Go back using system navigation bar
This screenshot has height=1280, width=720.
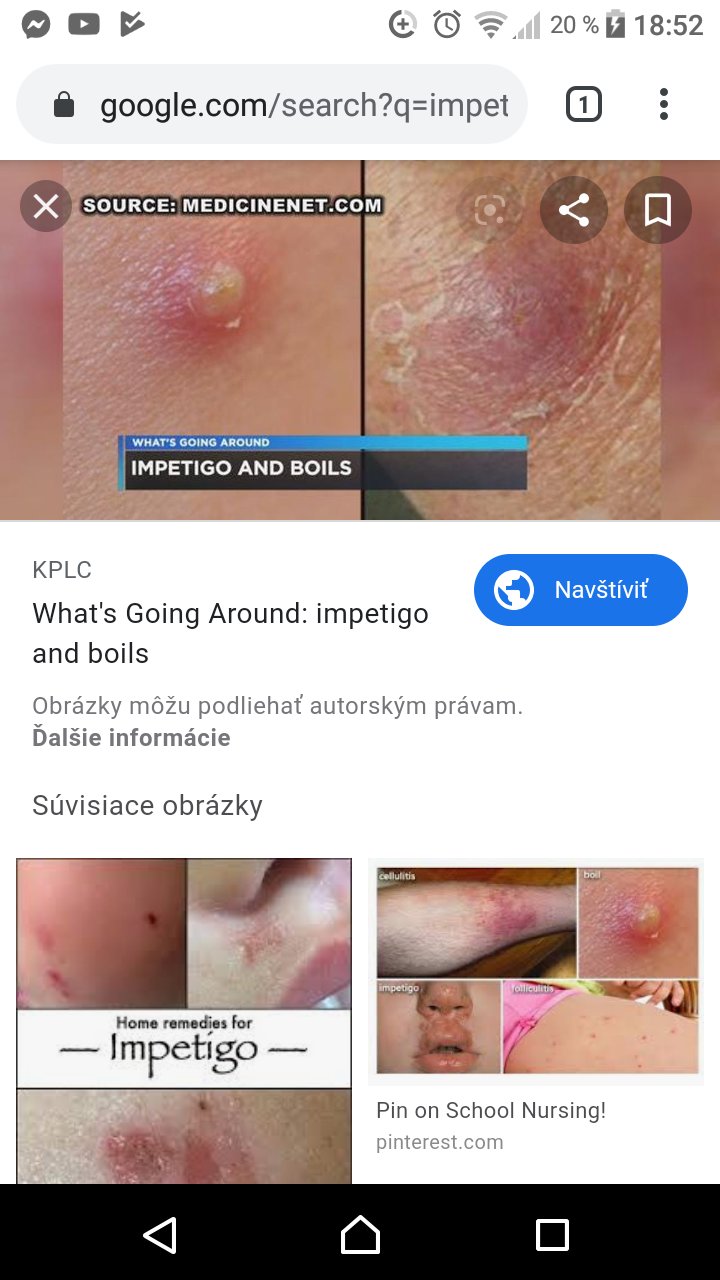[x=160, y=1234]
